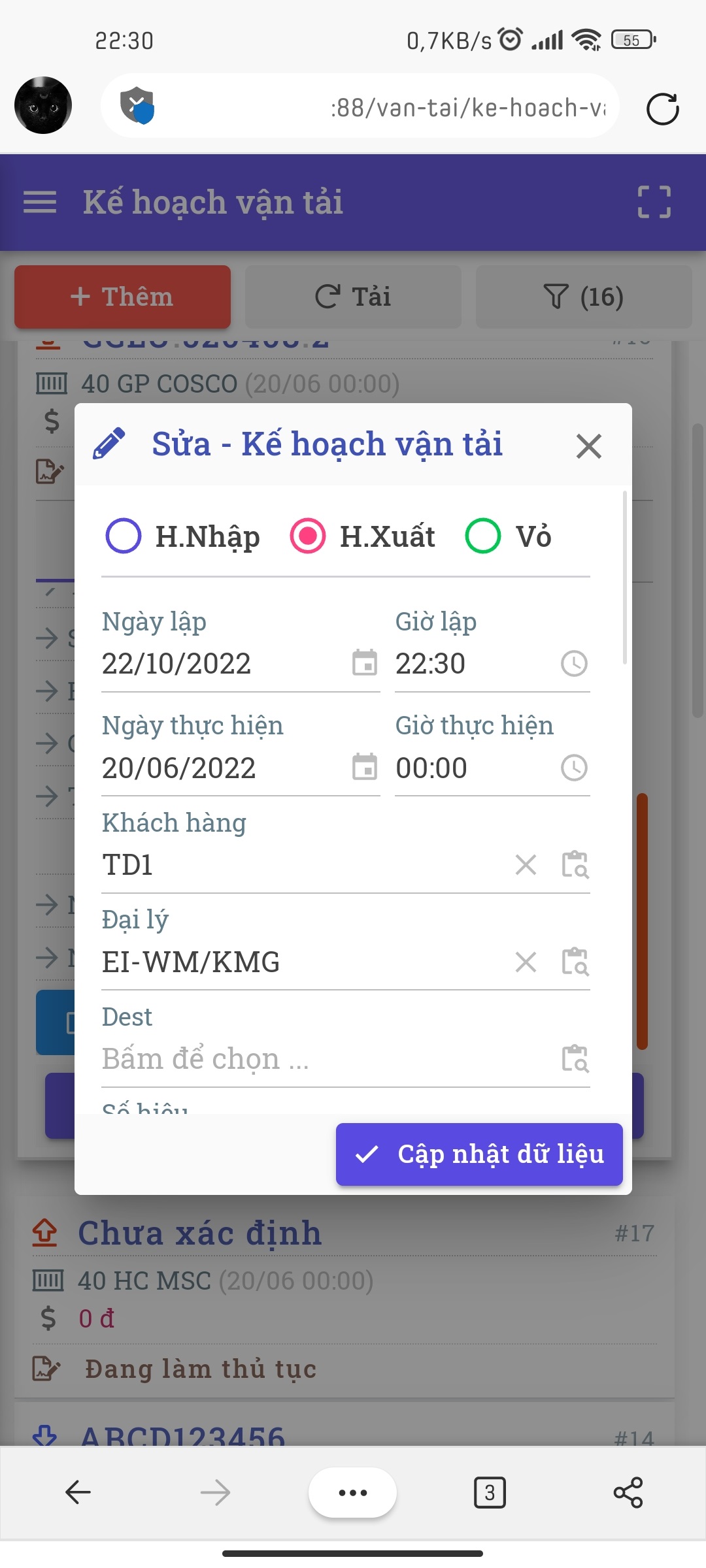
Task: Open calendar picker for Ngày thực hiện
Action: tap(365, 767)
